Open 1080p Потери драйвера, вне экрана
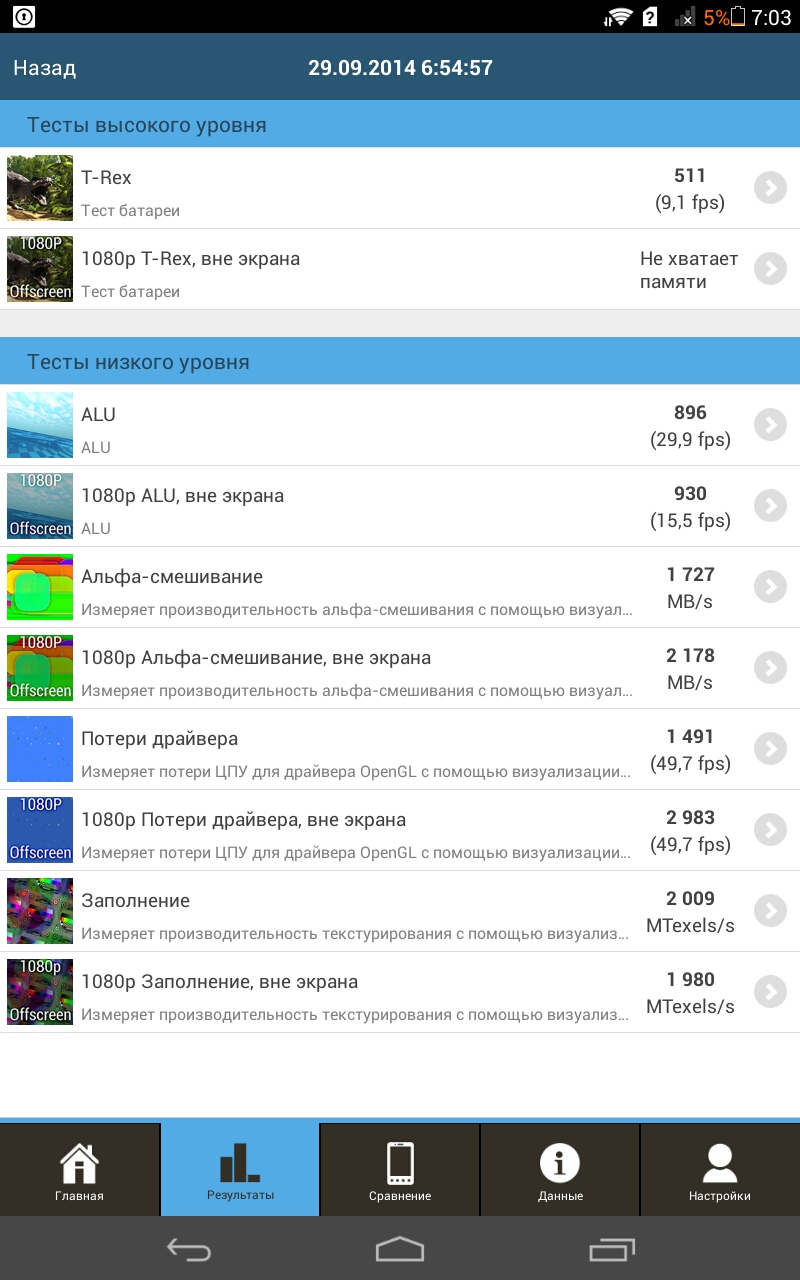Screen dimensions: 800x1280 click(x=400, y=830)
